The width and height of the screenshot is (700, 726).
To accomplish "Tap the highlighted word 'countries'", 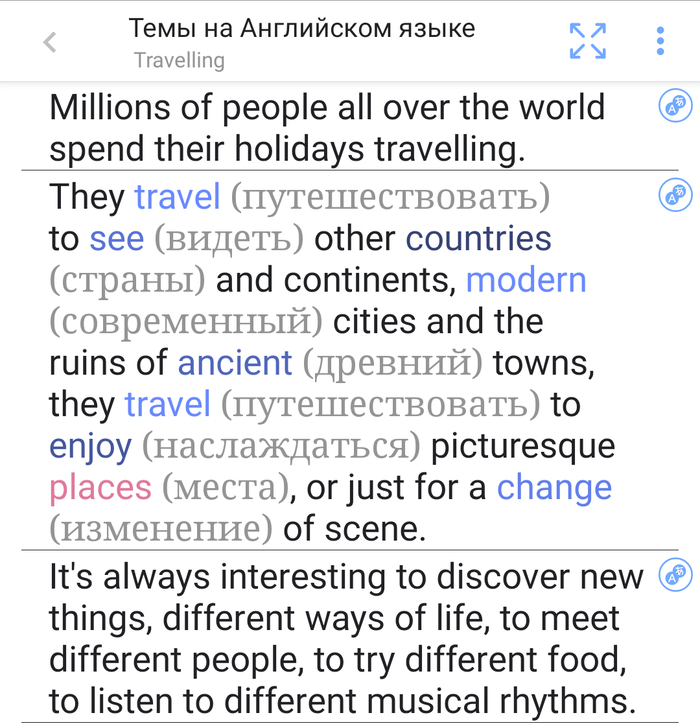I will pos(478,239).
